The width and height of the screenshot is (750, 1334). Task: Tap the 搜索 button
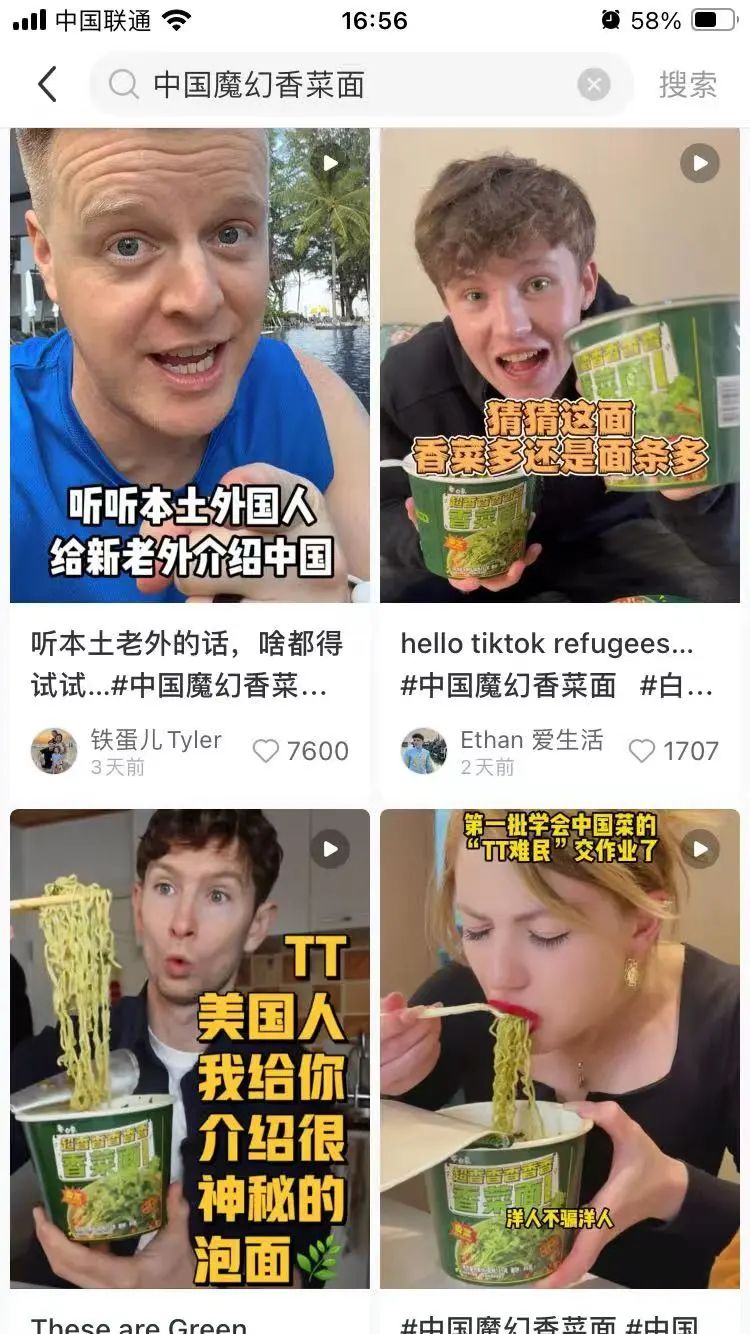[x=687, y=85]
